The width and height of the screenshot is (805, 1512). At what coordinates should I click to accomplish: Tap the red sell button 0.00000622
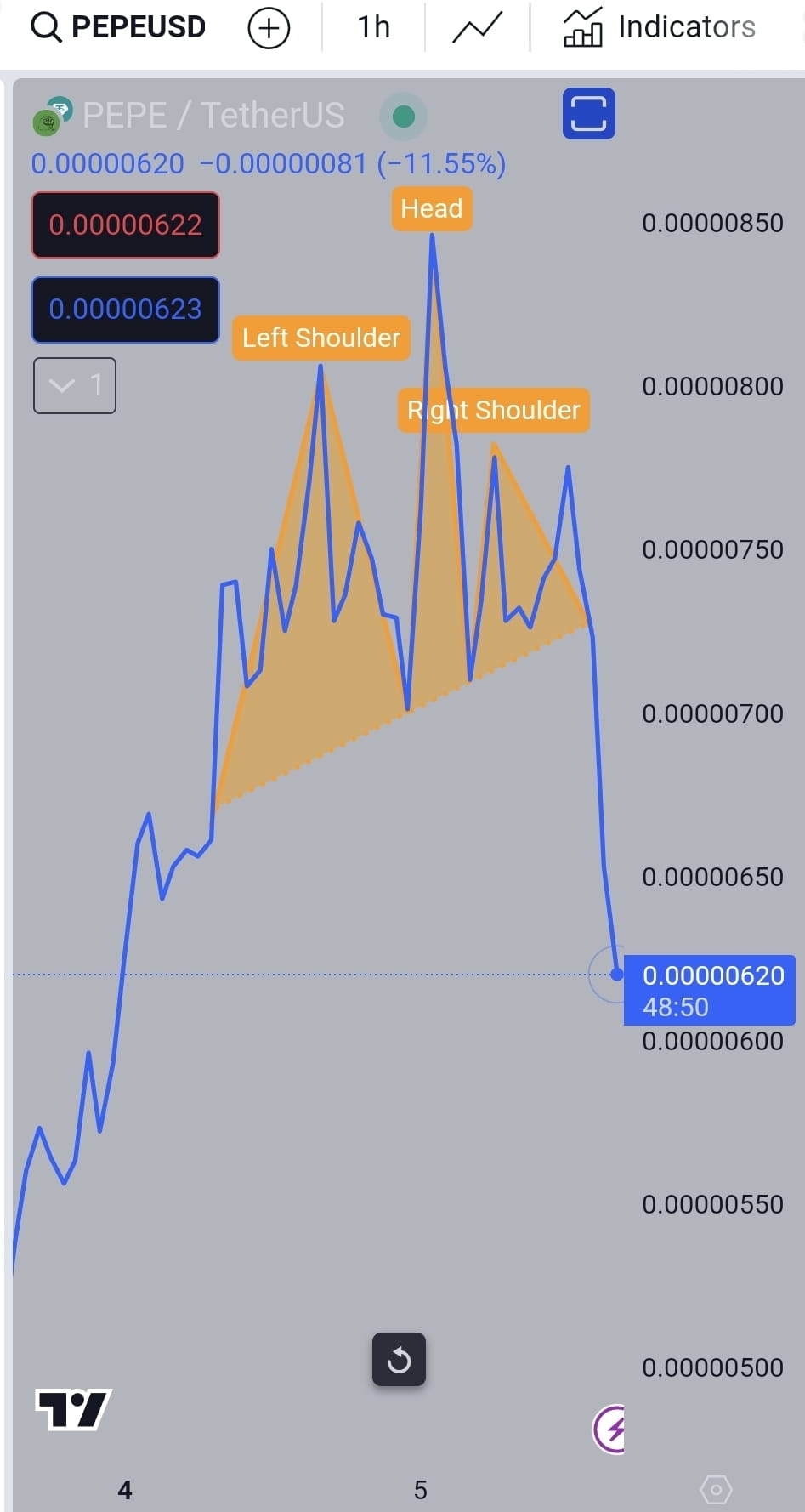[125, 225]
